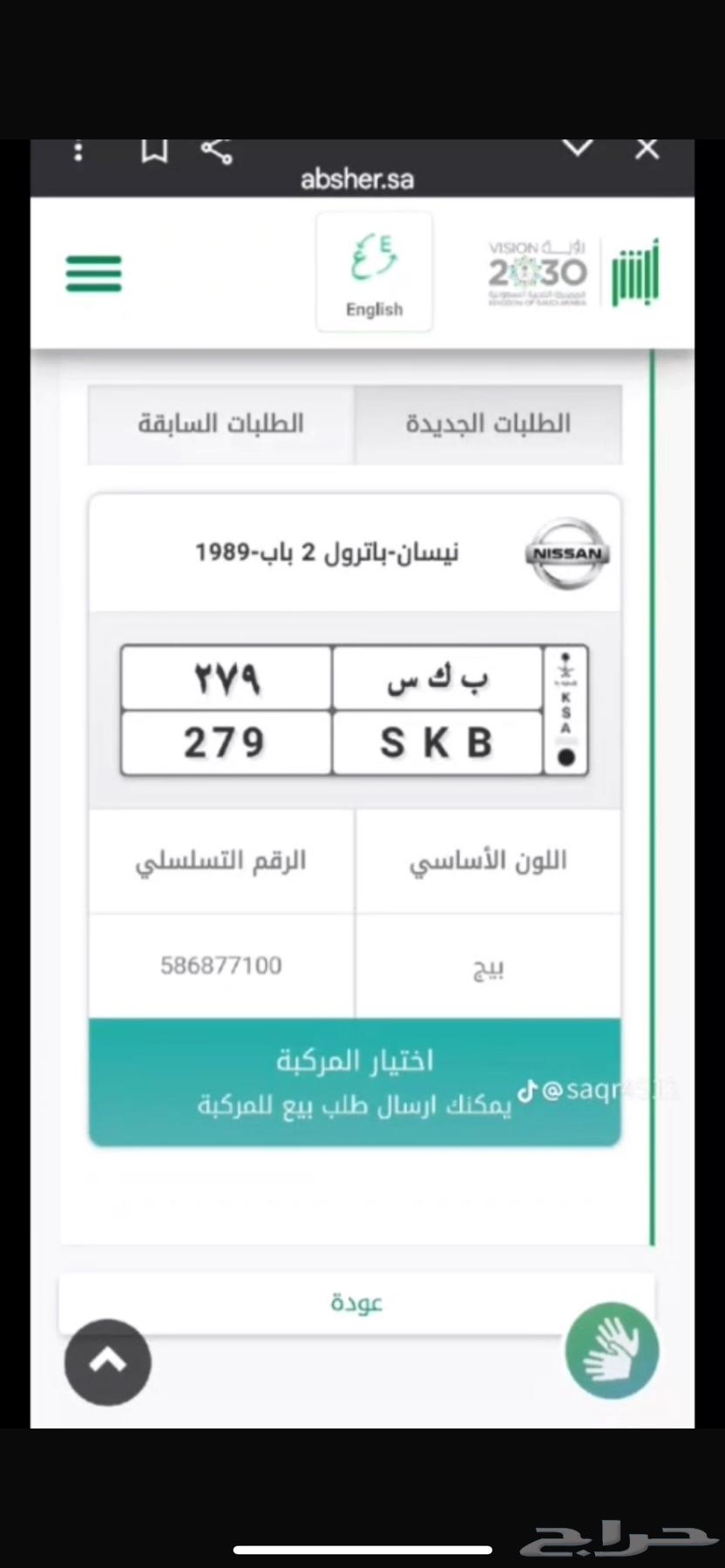Screen dimensions: 725x1568
Task: Click the absher.sa address bar
Action: point(357,179)
